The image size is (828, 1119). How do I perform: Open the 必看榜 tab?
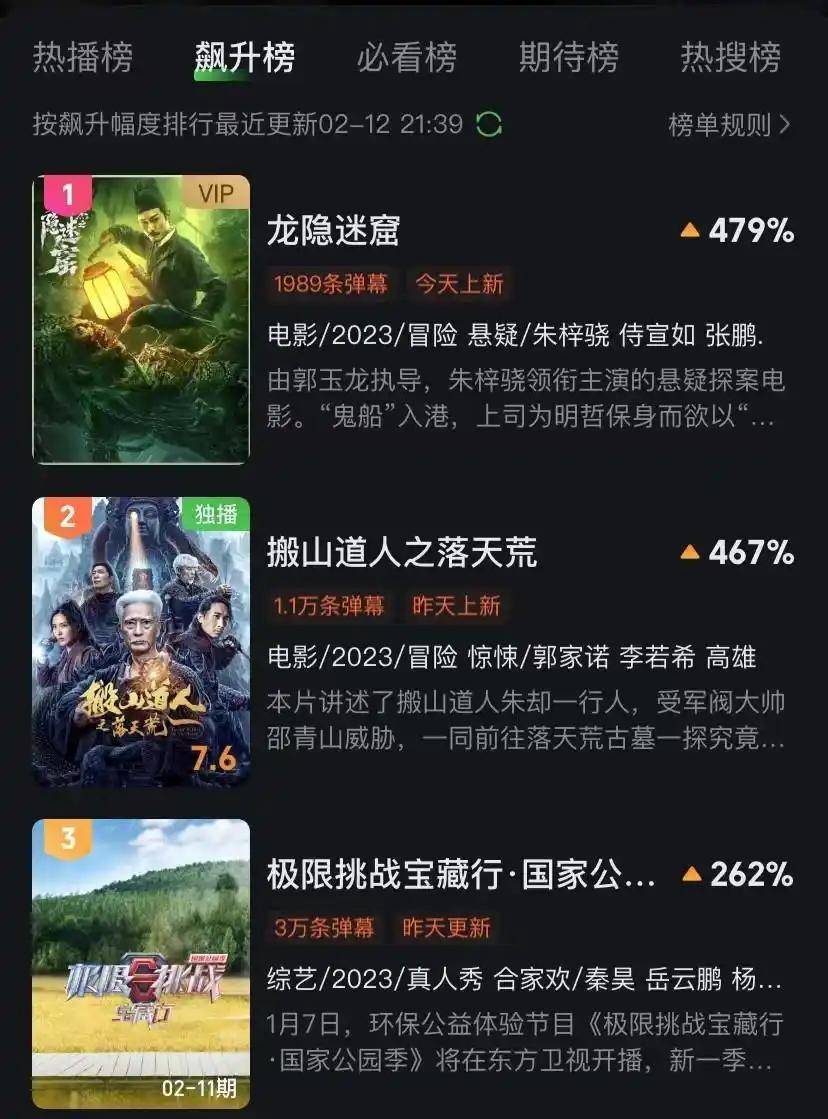(x=406, y=57)
